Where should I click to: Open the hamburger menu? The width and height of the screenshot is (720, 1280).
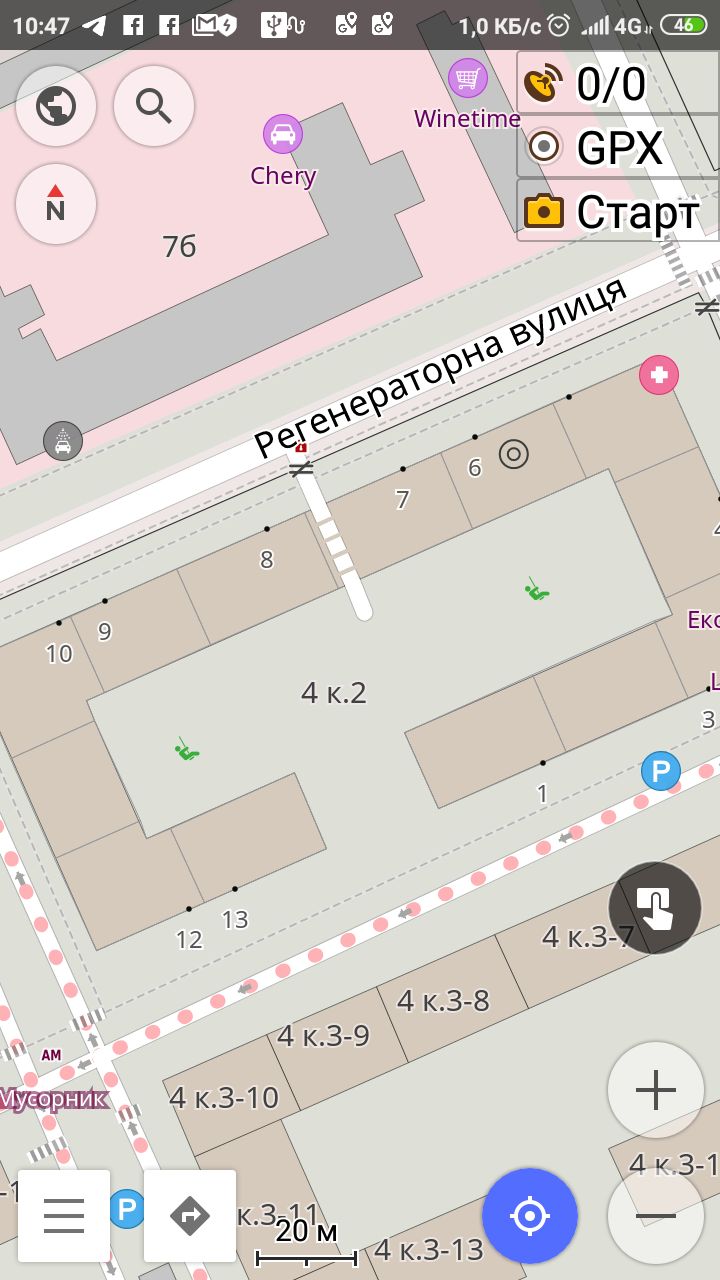point(64,1216)
